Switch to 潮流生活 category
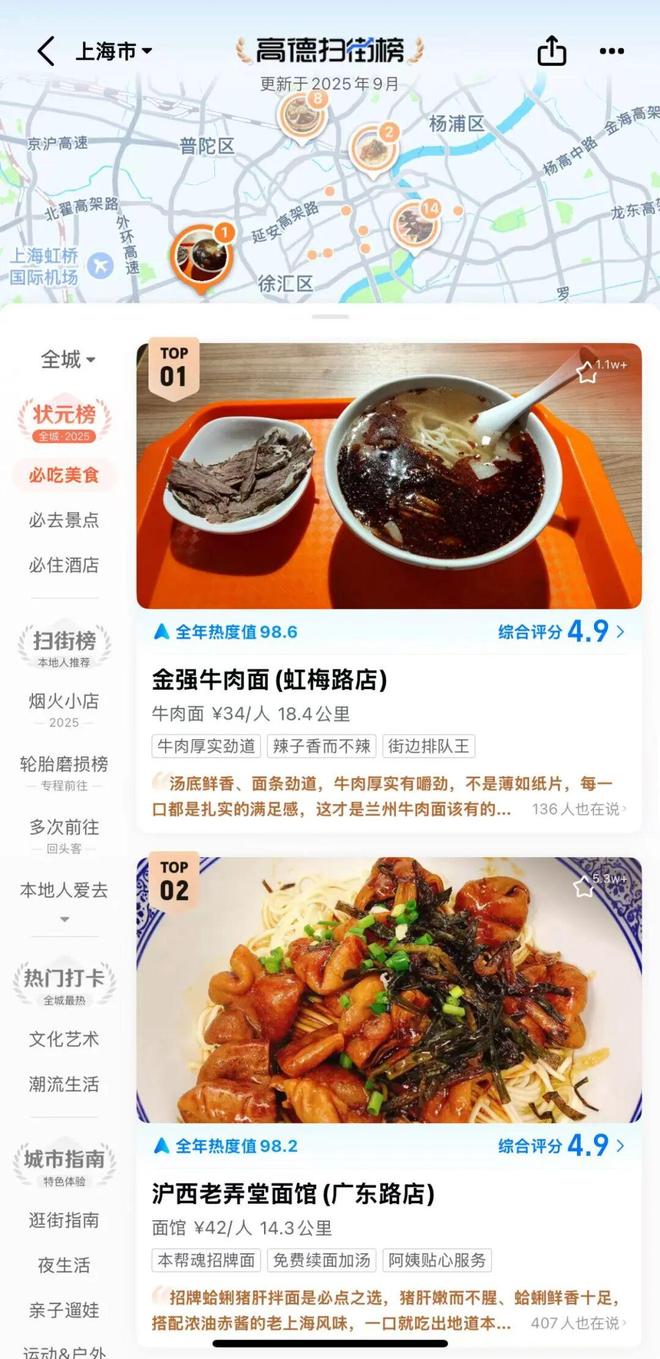Viewport: 660px width, 1359px height. [x=64, y=1084]
